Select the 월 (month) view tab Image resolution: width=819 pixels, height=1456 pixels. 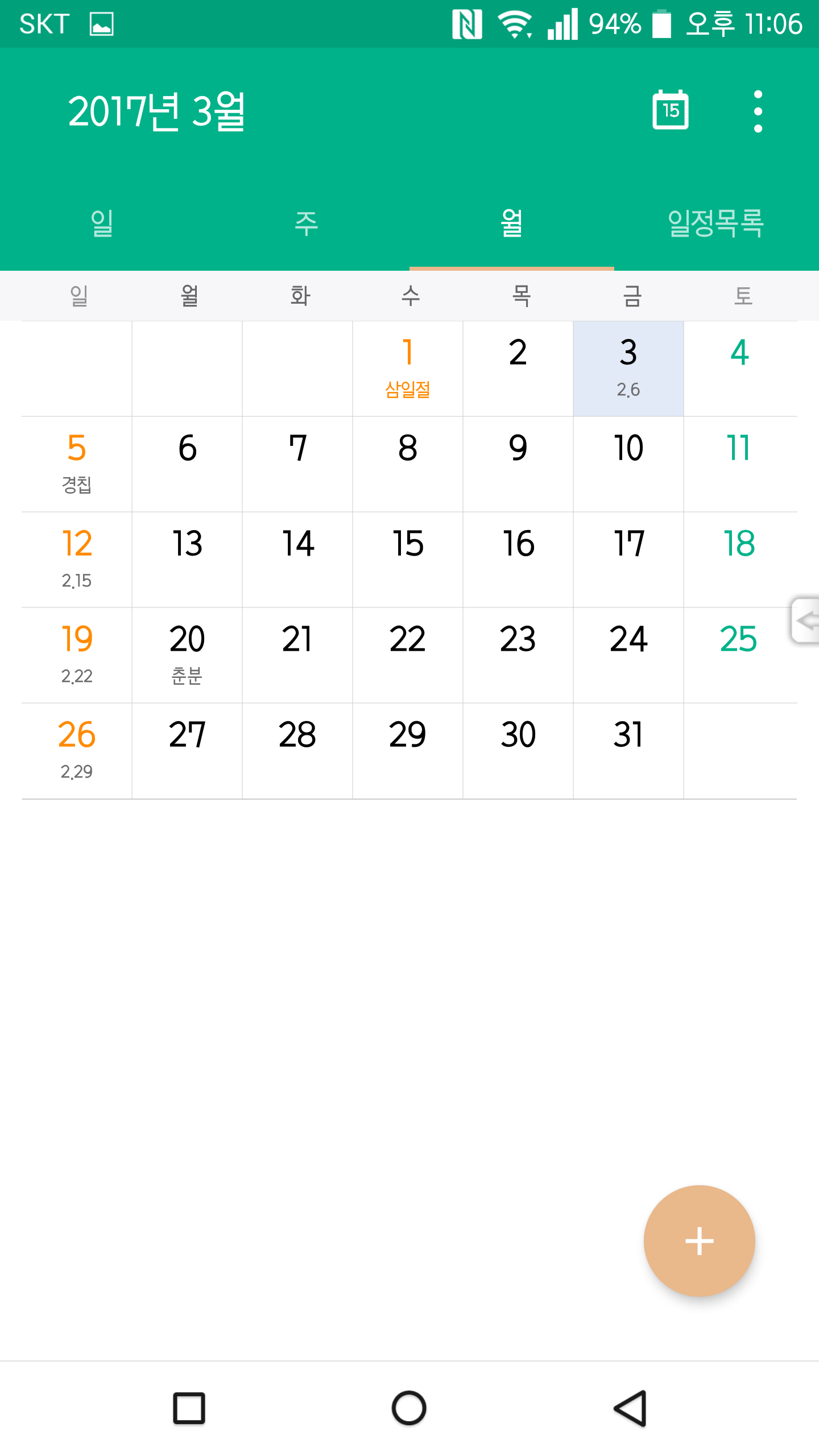click(512, 222)
